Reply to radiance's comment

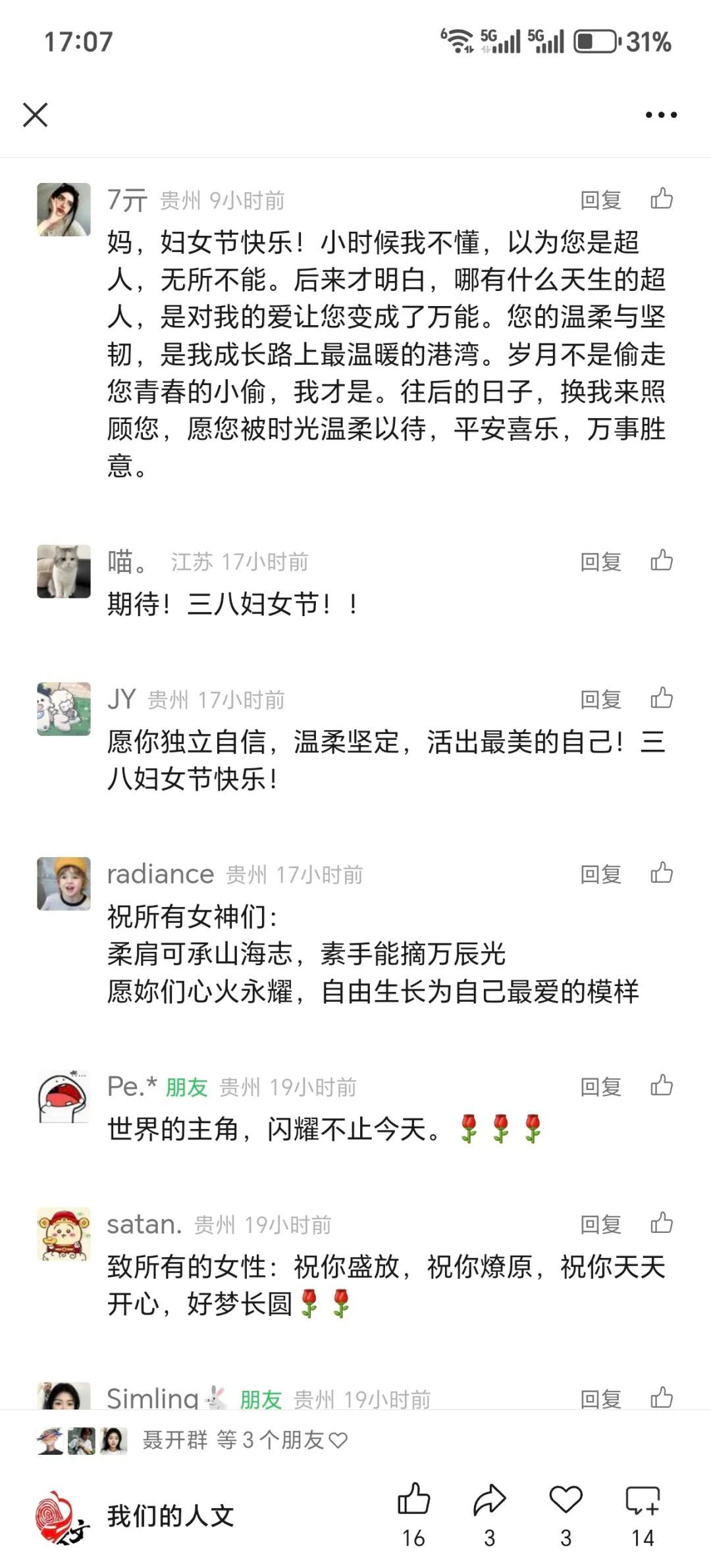click(600, 875)
